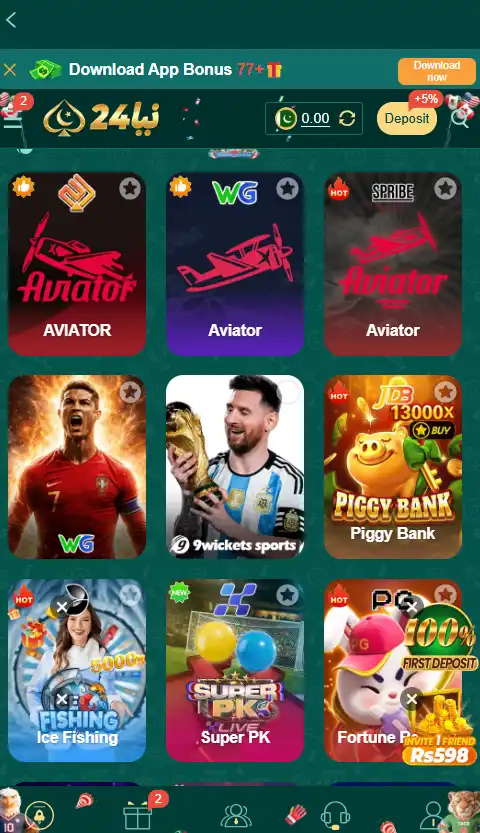Play the Piggy Bank game

(393, 467)
